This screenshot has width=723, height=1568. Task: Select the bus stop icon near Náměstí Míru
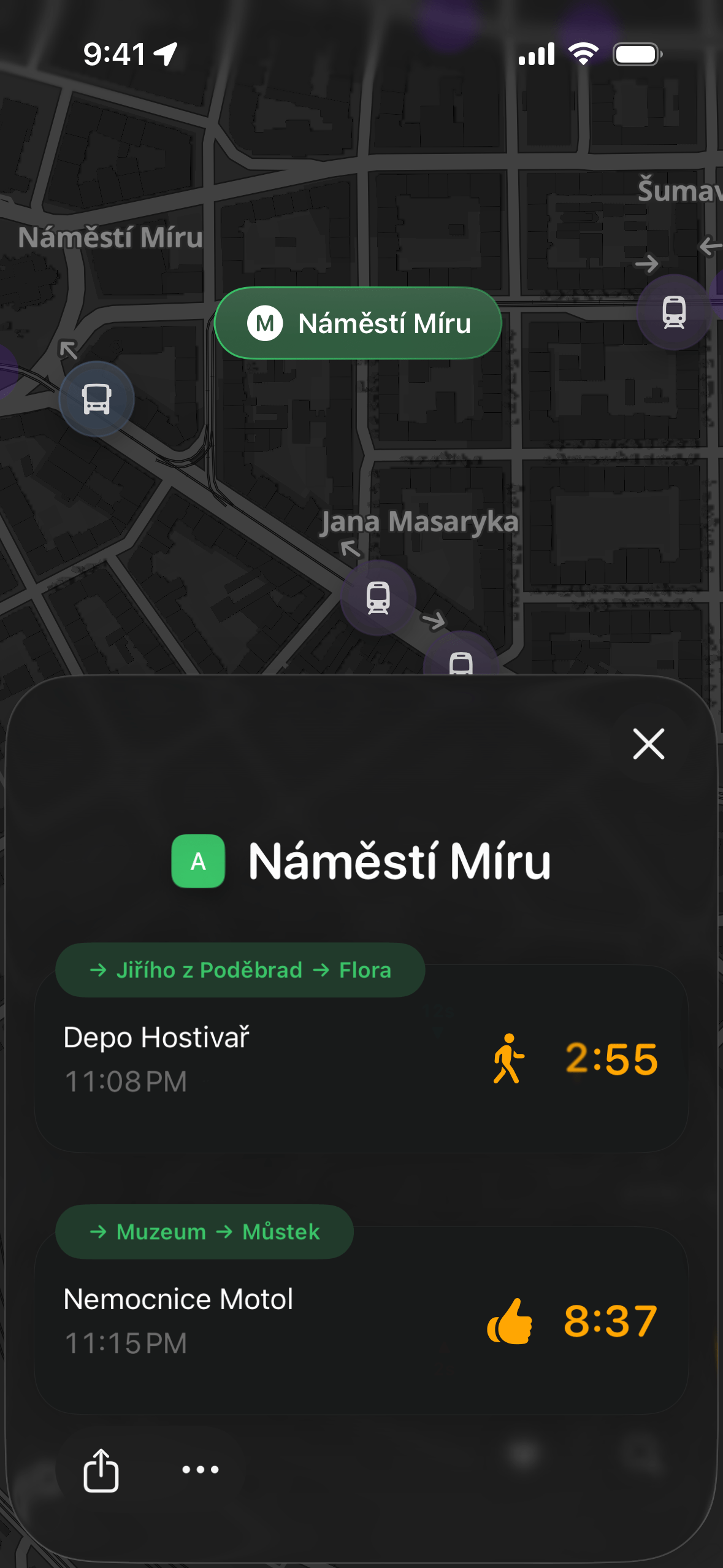point(96,398)
